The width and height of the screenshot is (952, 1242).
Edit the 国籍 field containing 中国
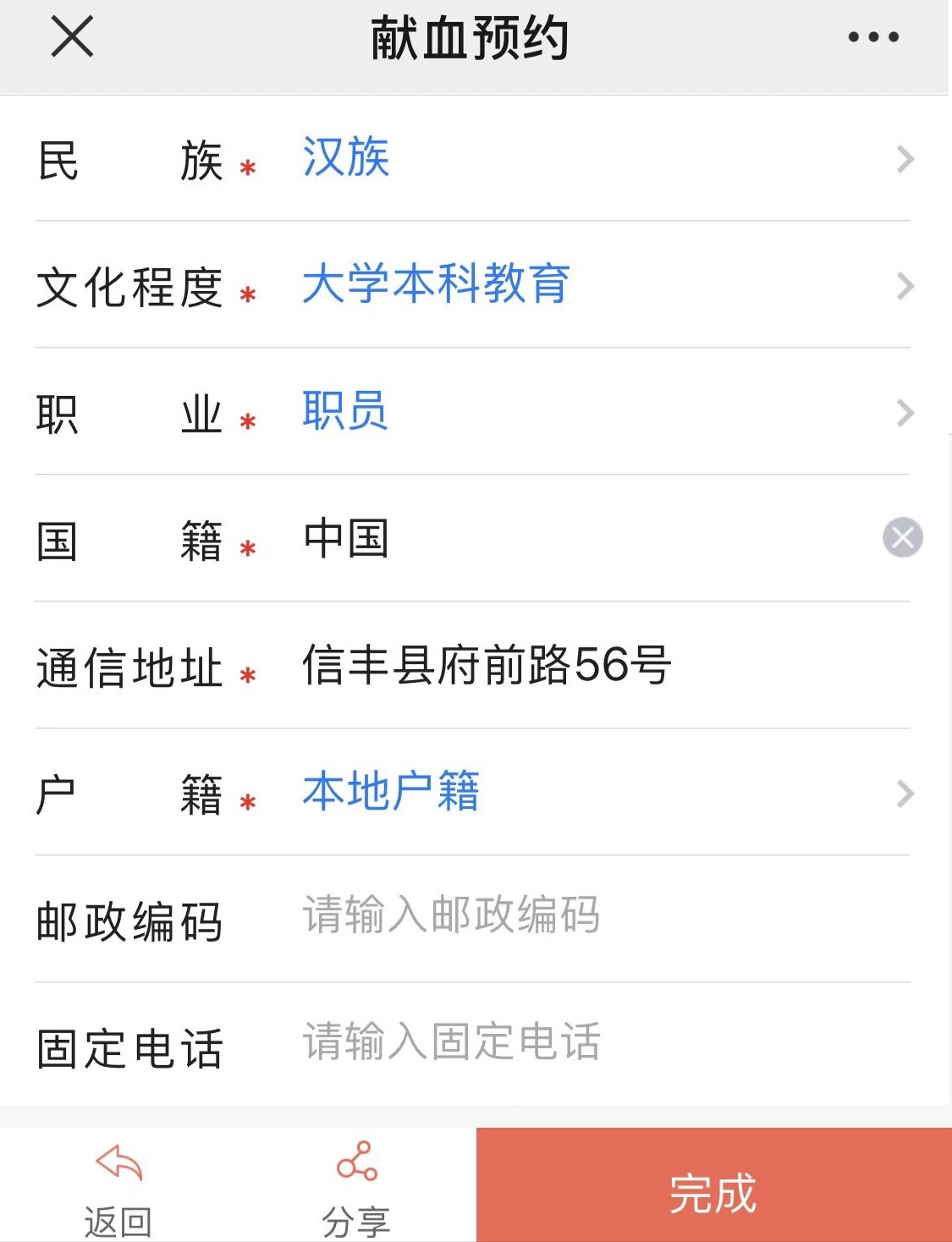coord(575,539)
